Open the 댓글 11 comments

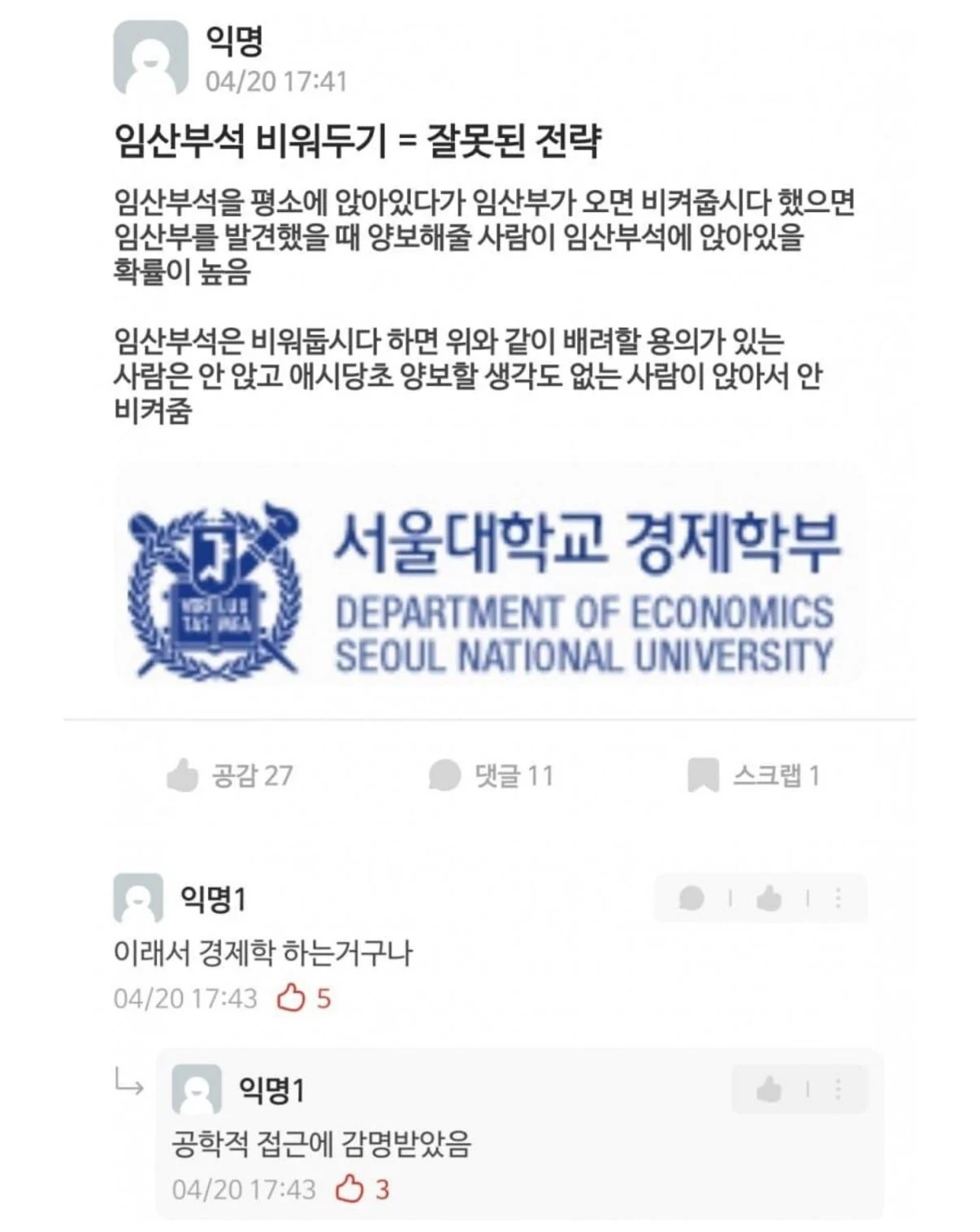pyautogui.click(x=491, y=775)
